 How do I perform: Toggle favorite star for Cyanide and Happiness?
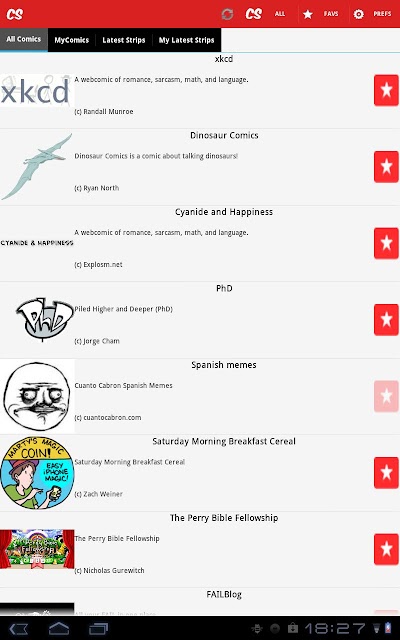[386, 243]
